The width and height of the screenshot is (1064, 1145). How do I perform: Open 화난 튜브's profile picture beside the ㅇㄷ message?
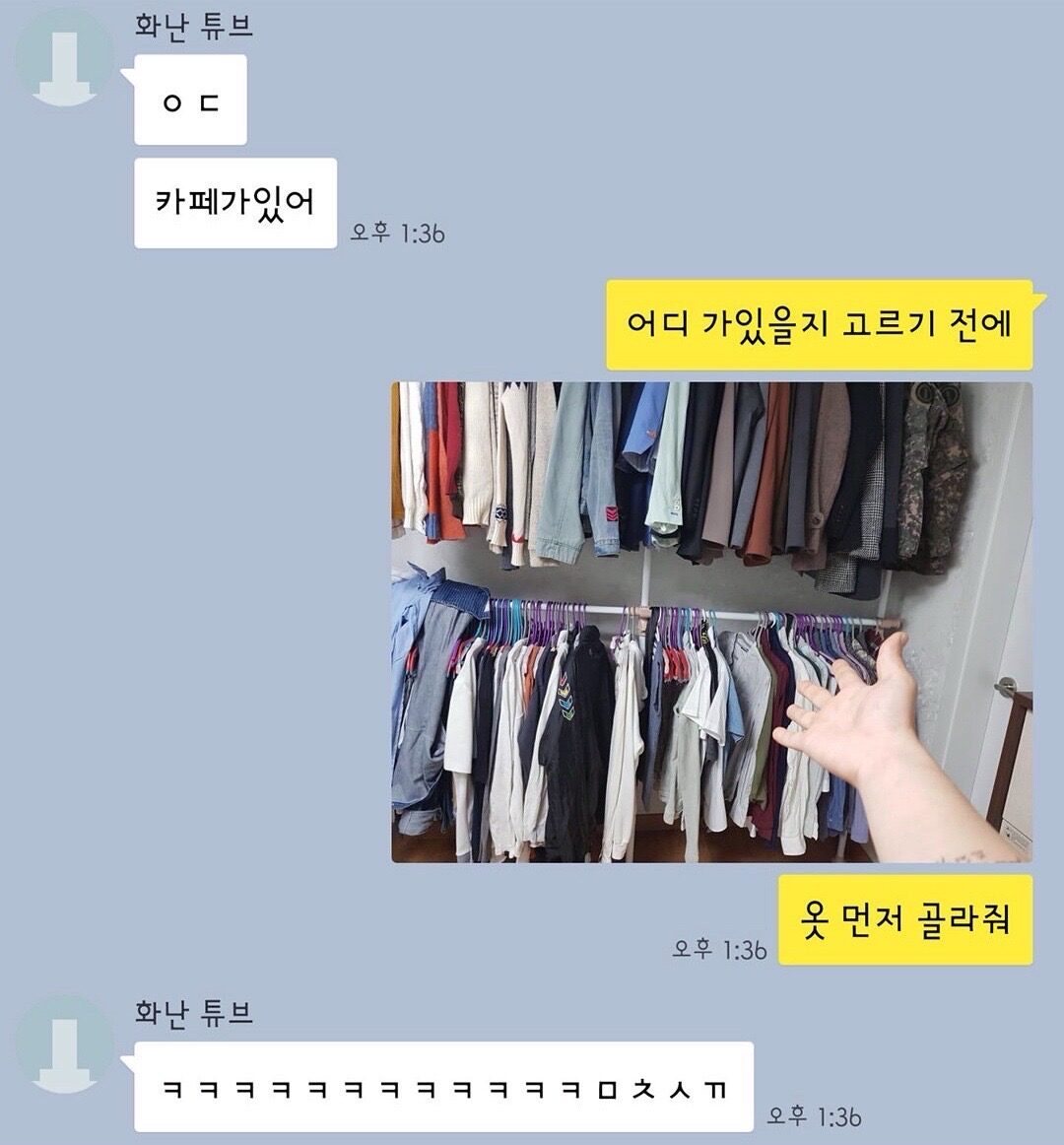64,57
